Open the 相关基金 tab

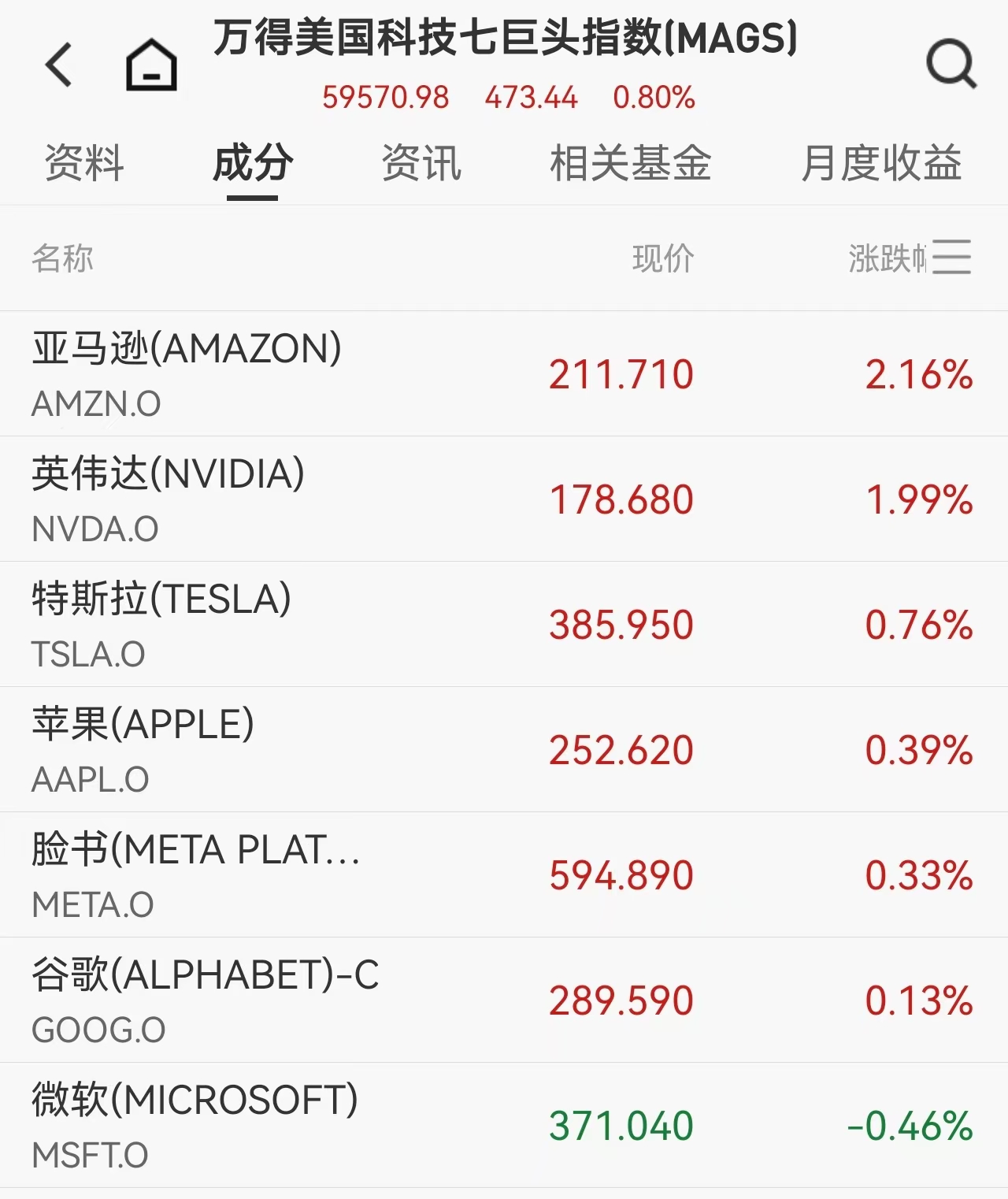click(x=630, y=164)
